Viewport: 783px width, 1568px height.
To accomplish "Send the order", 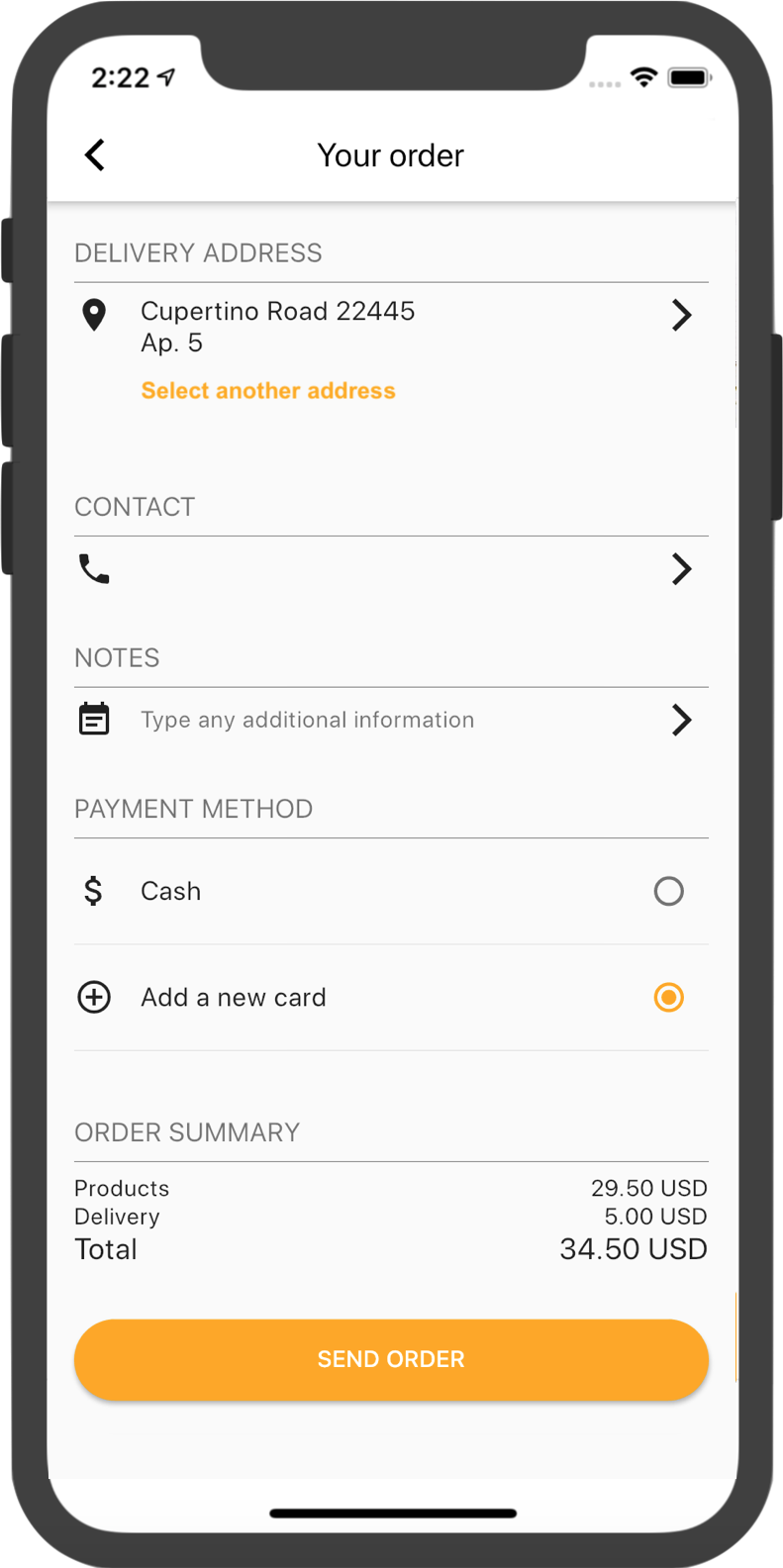I will coord(391,1359).
